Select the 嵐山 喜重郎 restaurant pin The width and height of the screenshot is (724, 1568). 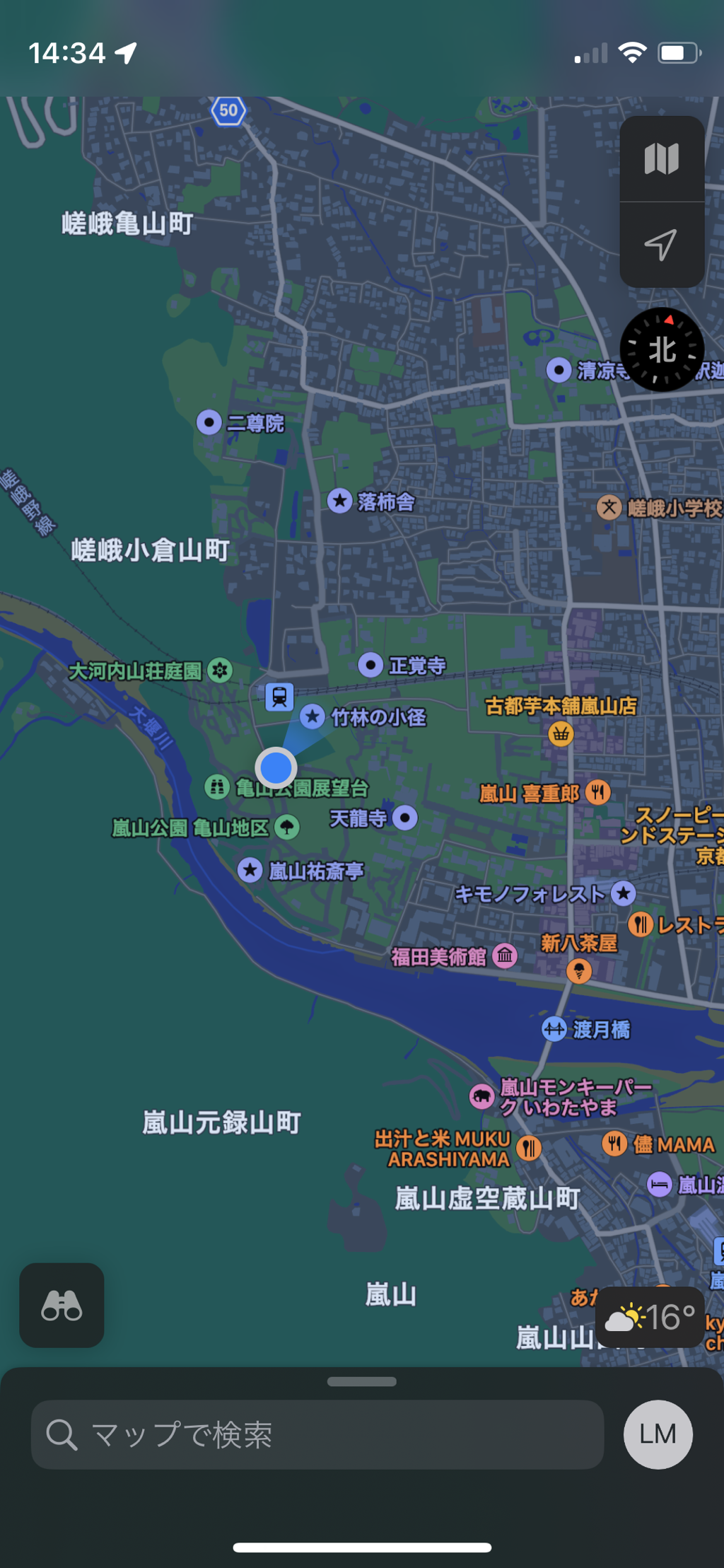coord(598,792)
